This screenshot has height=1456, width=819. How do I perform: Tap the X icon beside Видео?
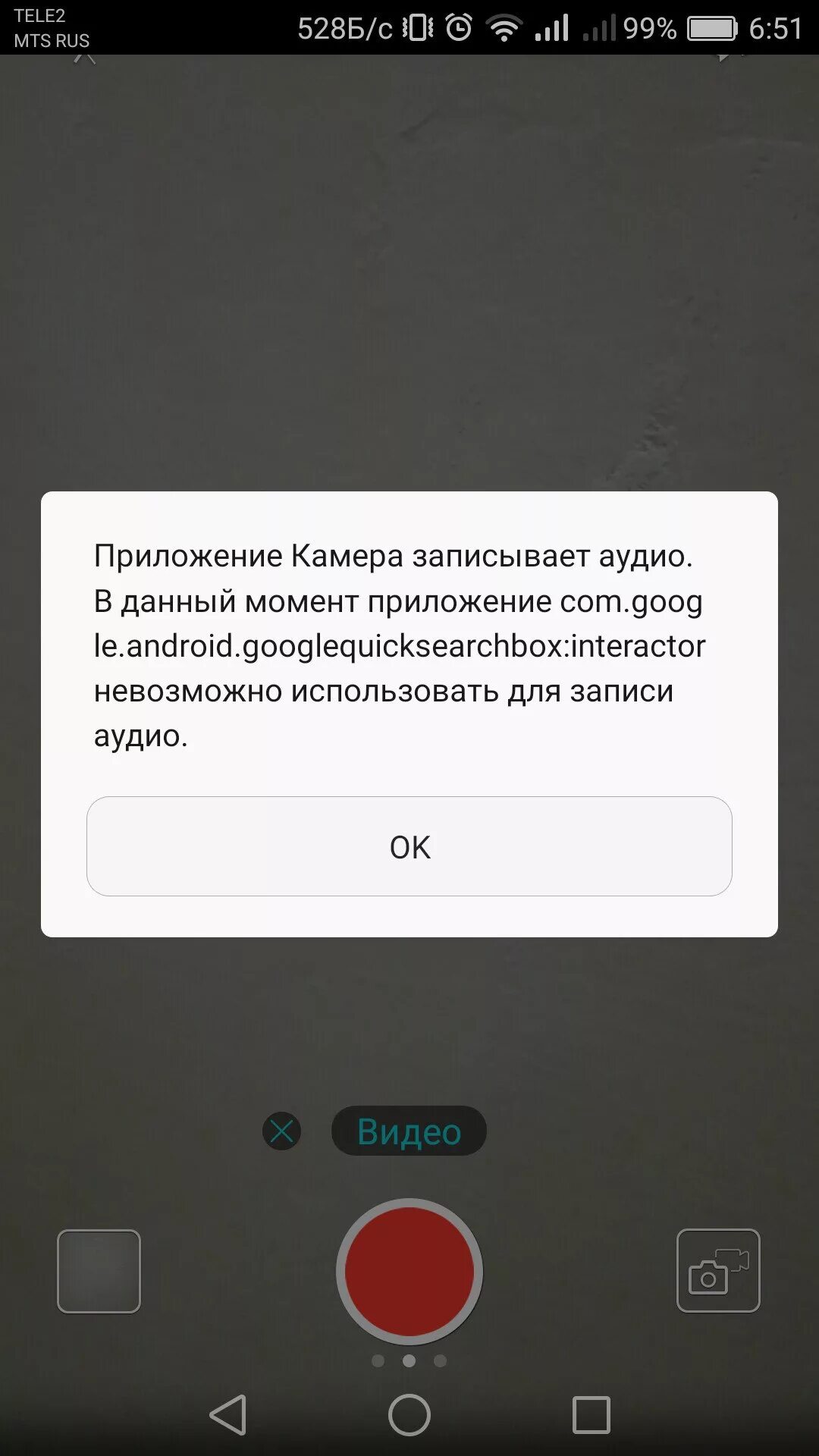click(x=282, y=1131)
